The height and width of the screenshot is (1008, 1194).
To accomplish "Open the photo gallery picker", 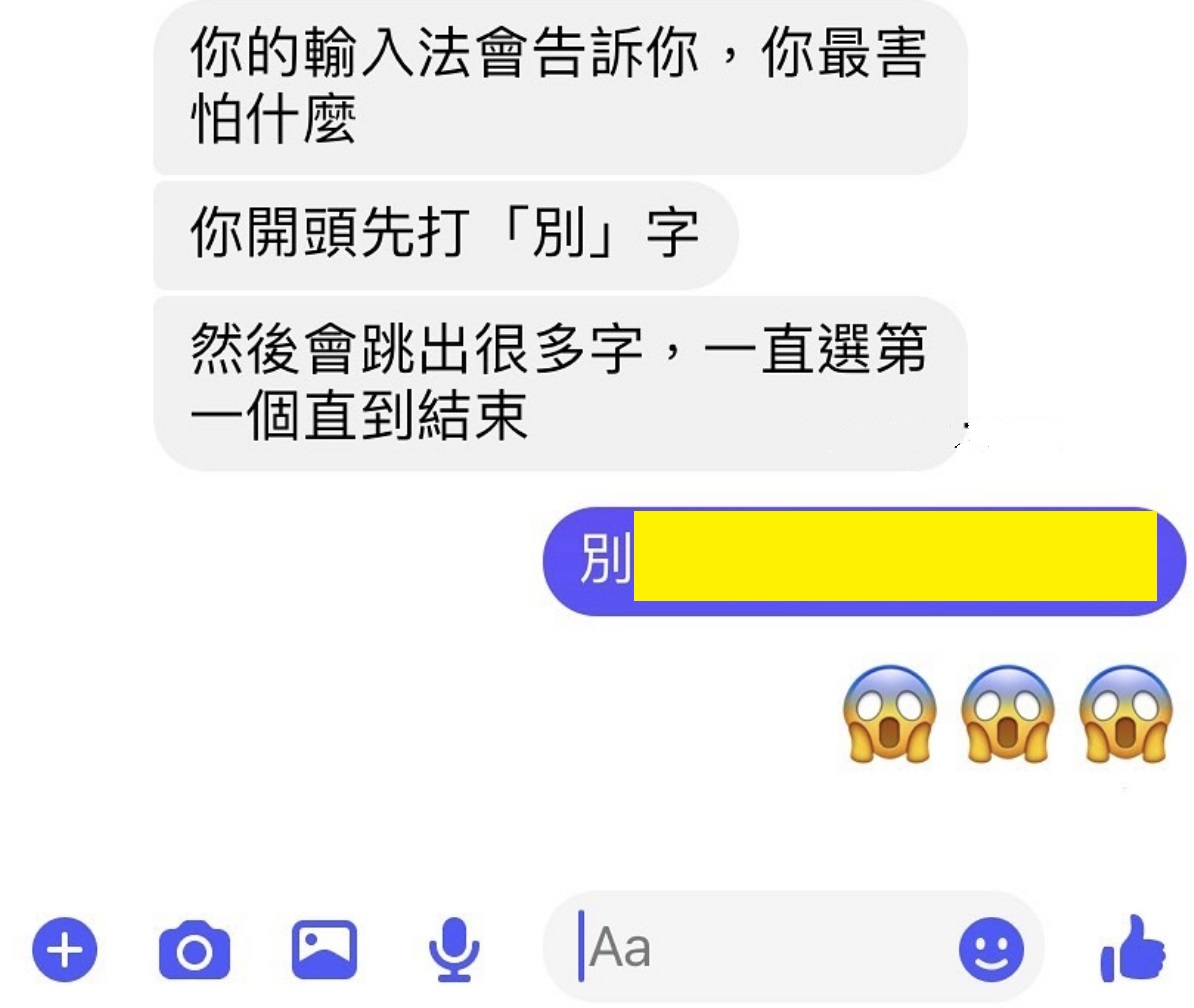I will 324,948.
